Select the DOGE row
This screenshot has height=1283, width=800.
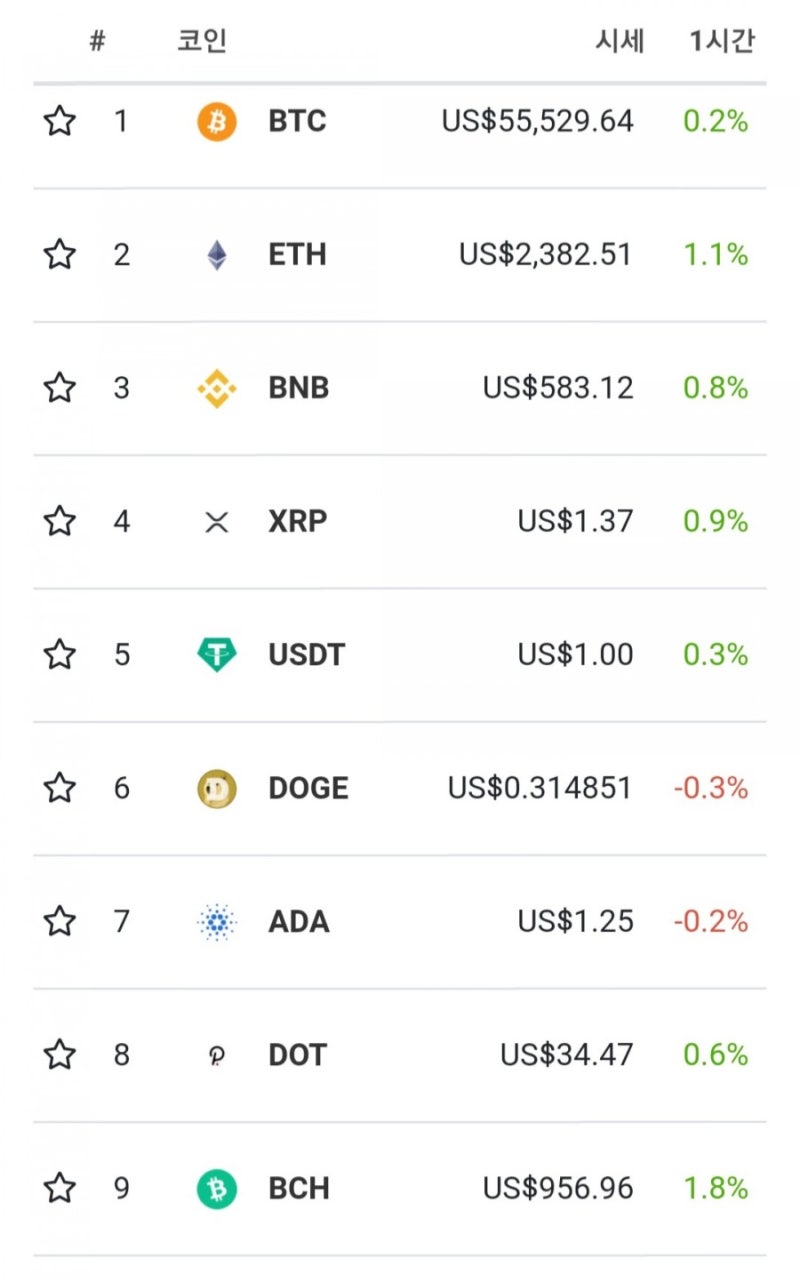coord(400,788)
